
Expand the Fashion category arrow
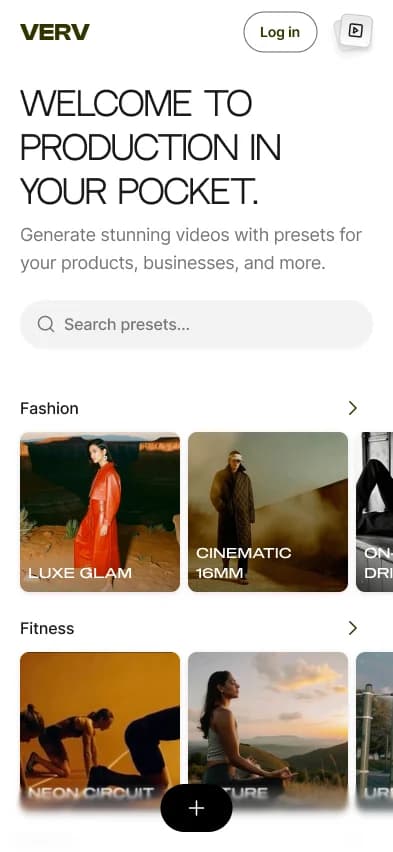click(x=353, y=408)
